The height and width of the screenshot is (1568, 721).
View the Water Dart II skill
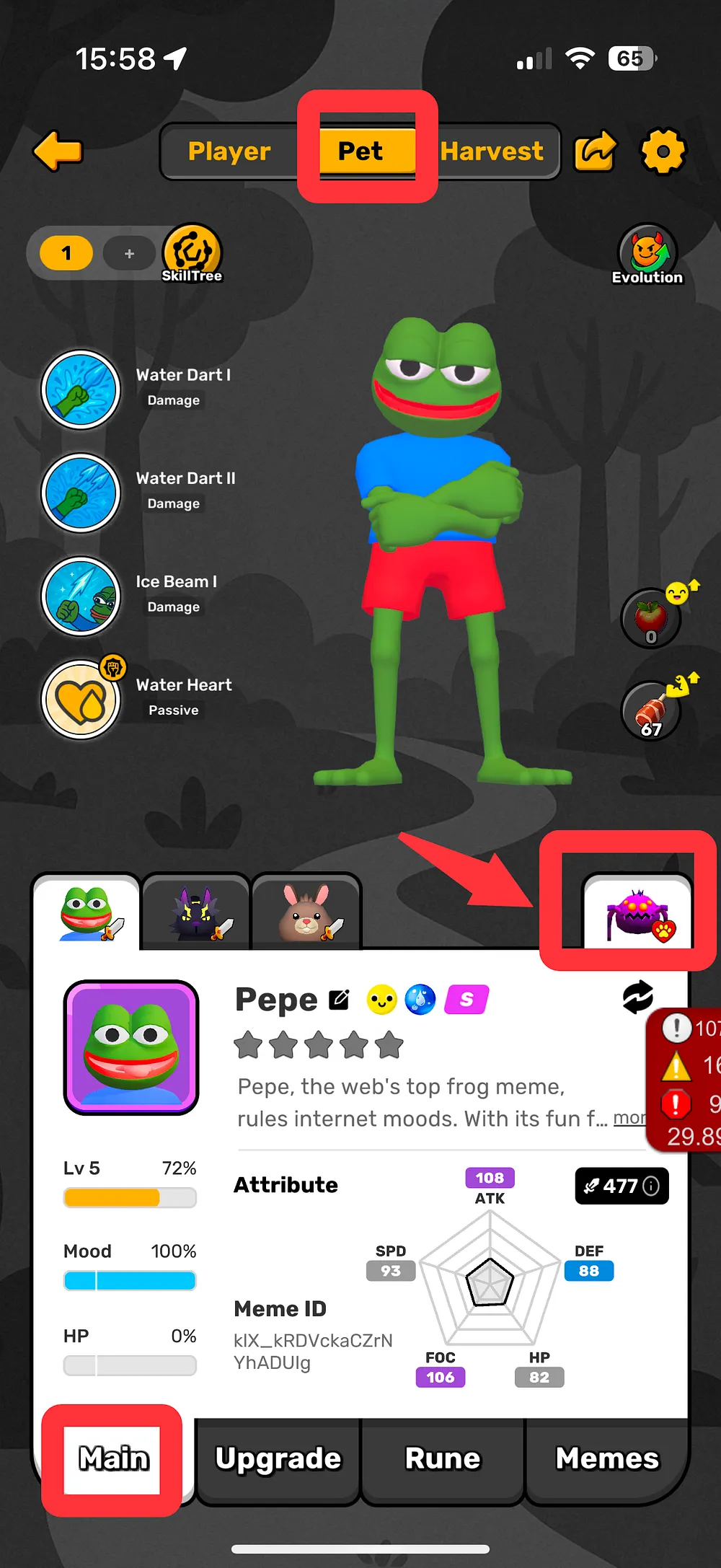pos(81,493)
